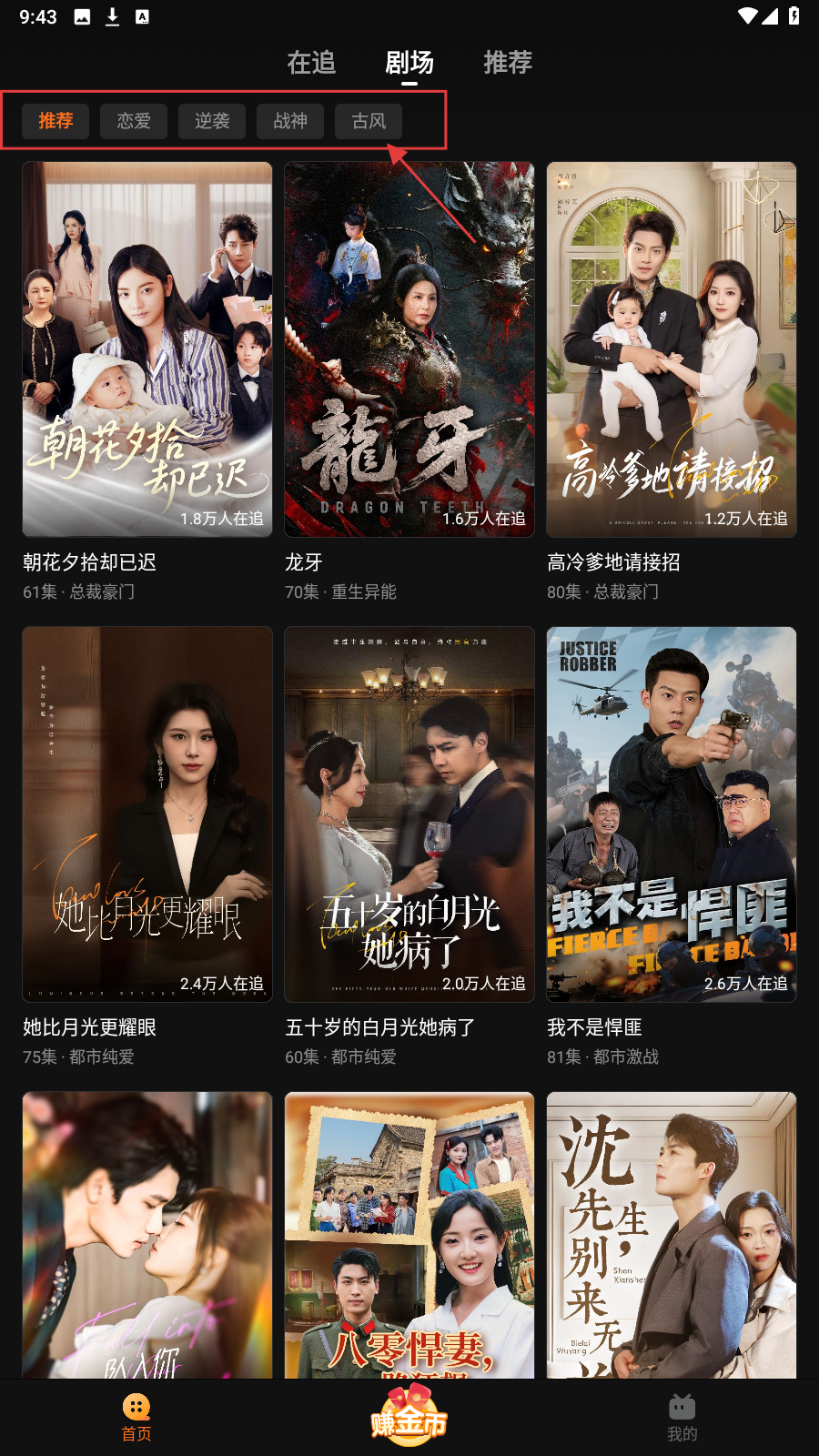
Task: Open the 八零悍妻 poster card
Action: 409,1235
